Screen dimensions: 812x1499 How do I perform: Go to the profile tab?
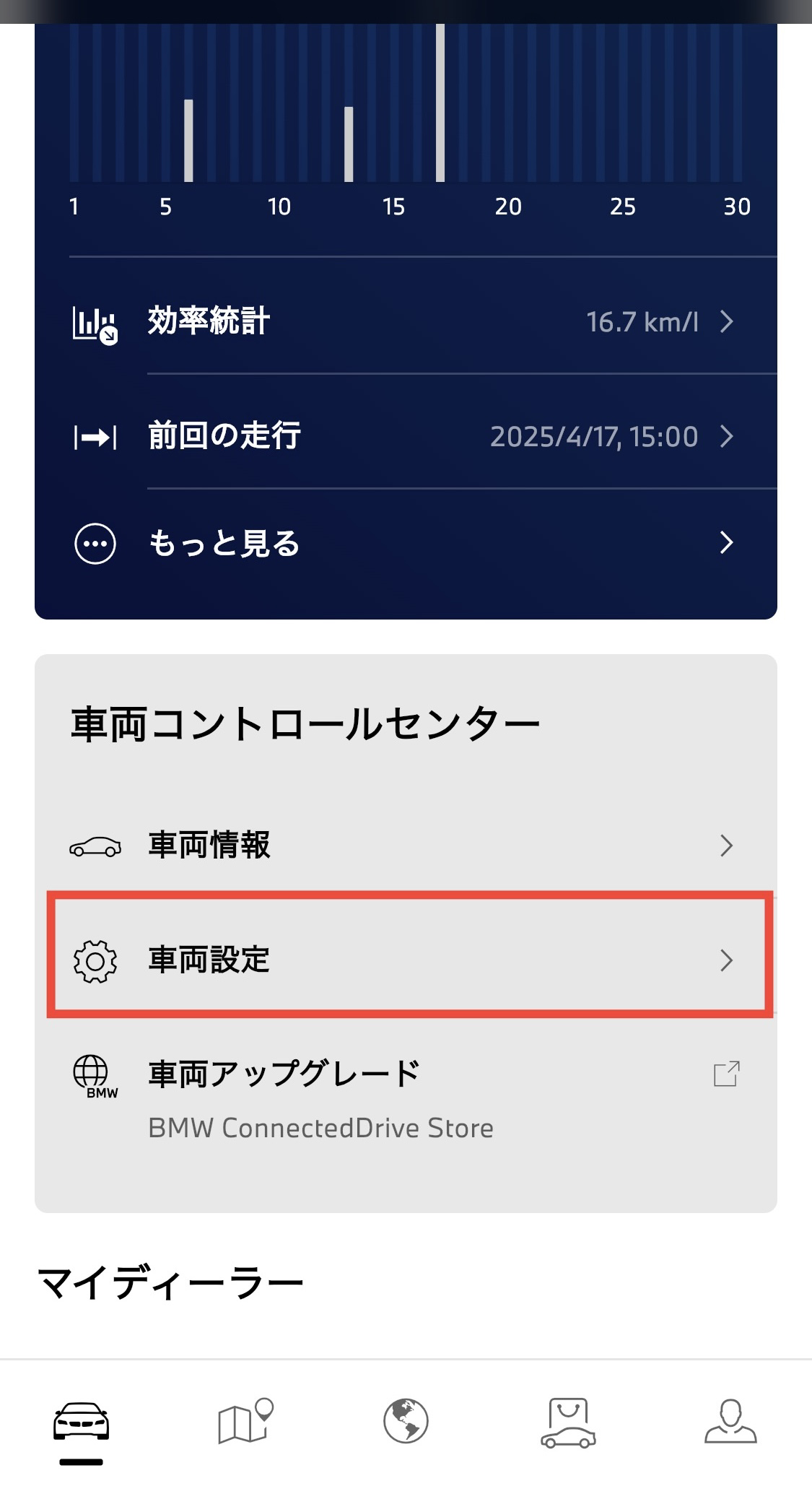pos(730,1422)
